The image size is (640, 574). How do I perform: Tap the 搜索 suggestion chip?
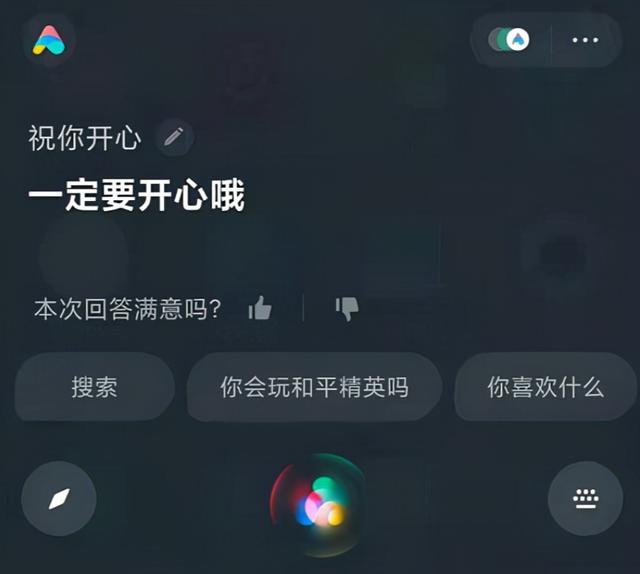coord(95,387)
